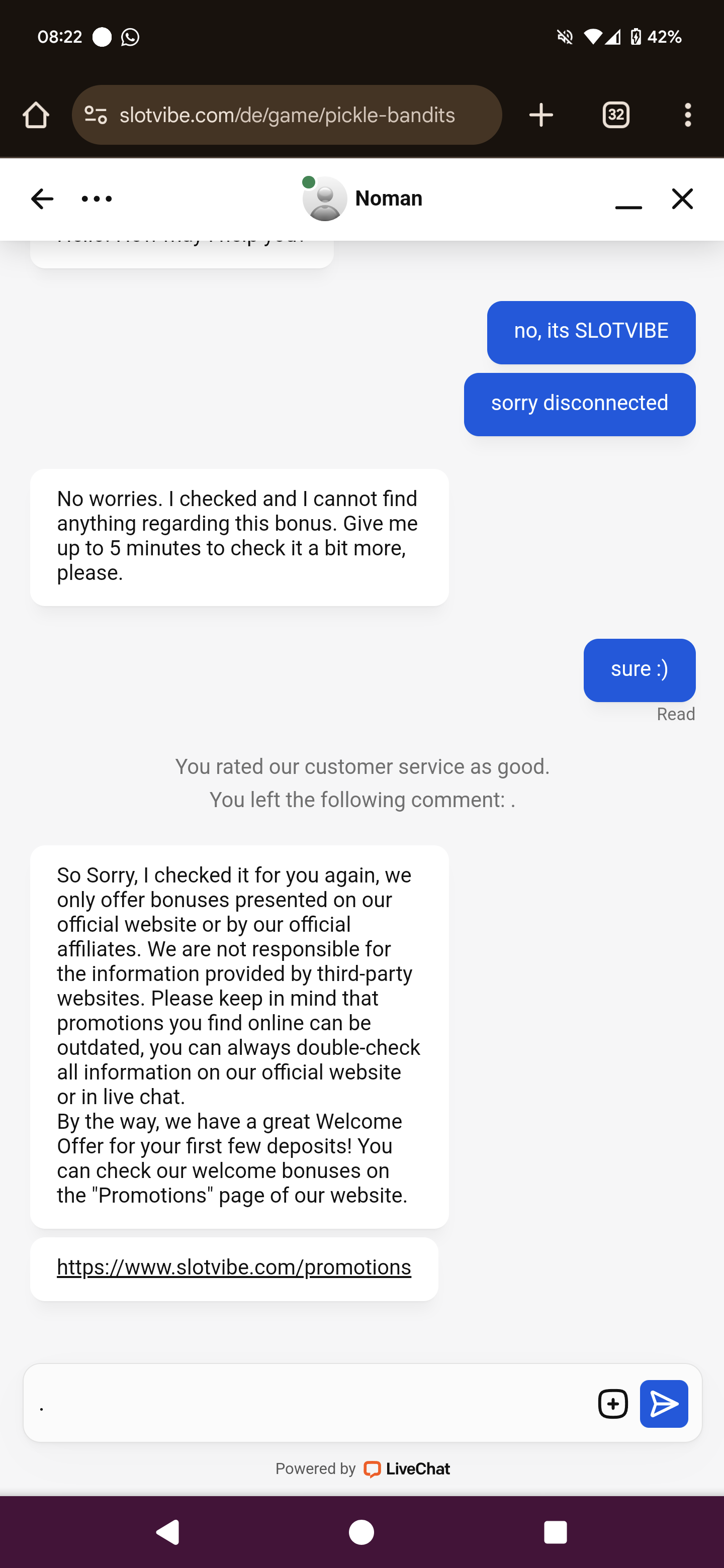View site connection info icon
The image size is (724, 1568).
[x=96, y=115]
